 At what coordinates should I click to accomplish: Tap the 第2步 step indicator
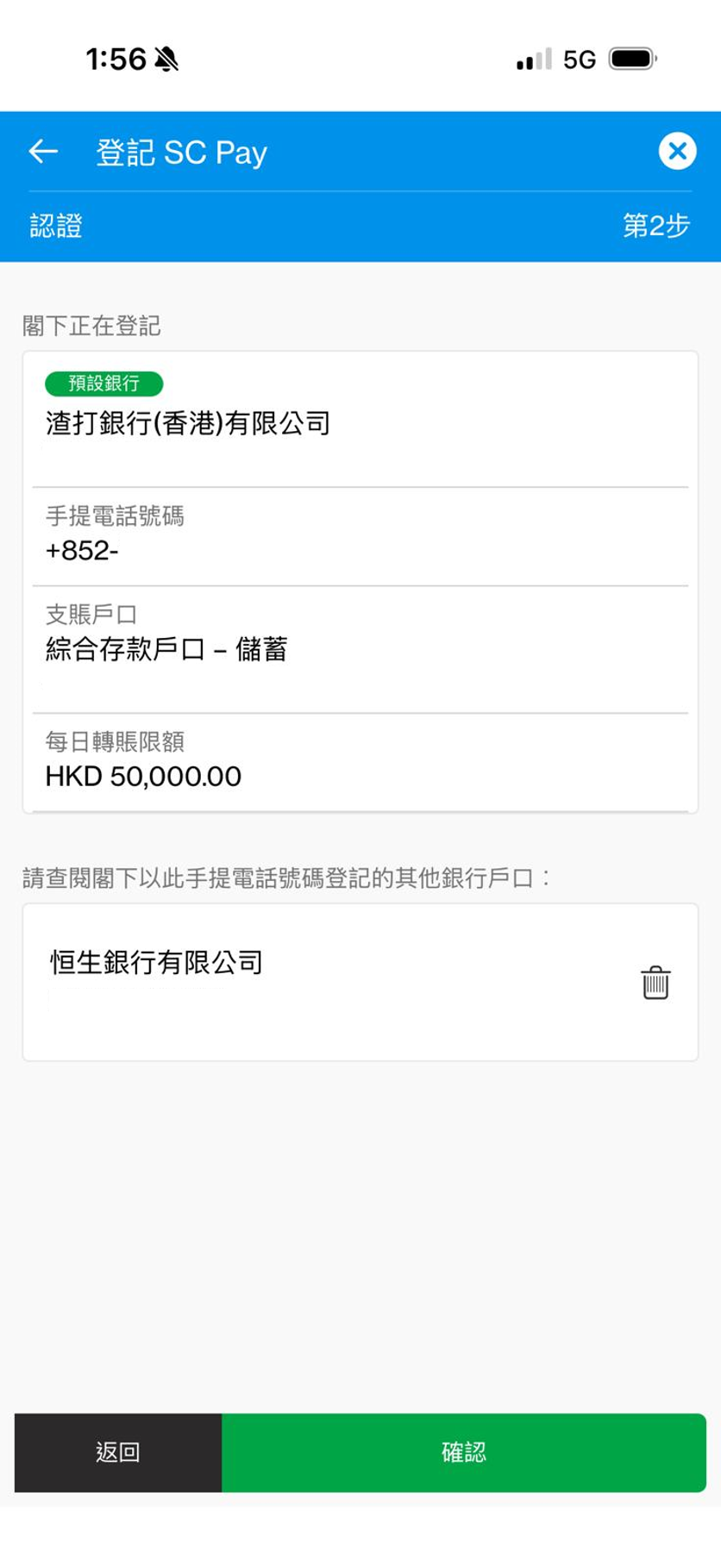pos(657,228)
